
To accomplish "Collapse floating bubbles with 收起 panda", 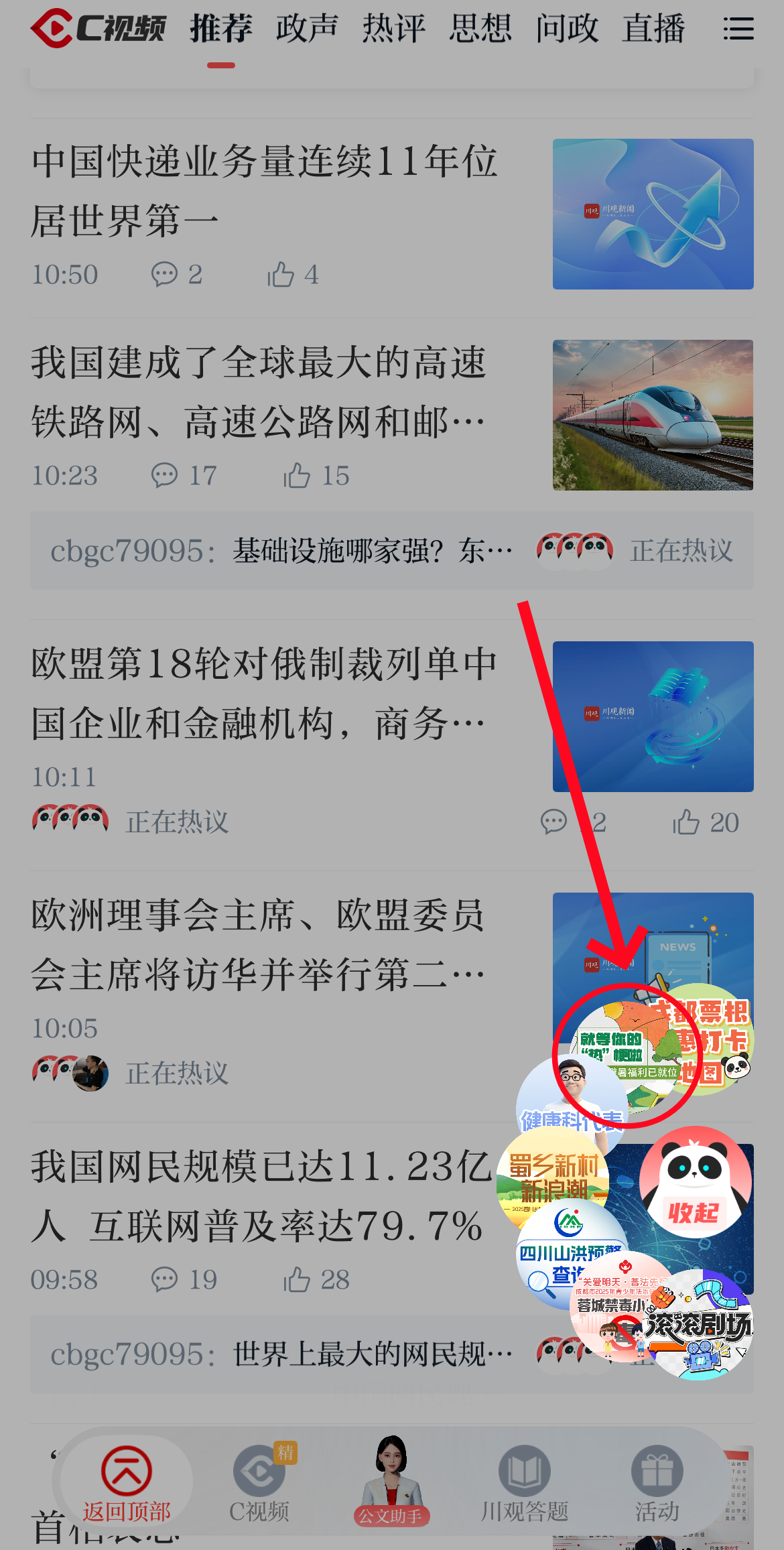I will pos(695,1183).
